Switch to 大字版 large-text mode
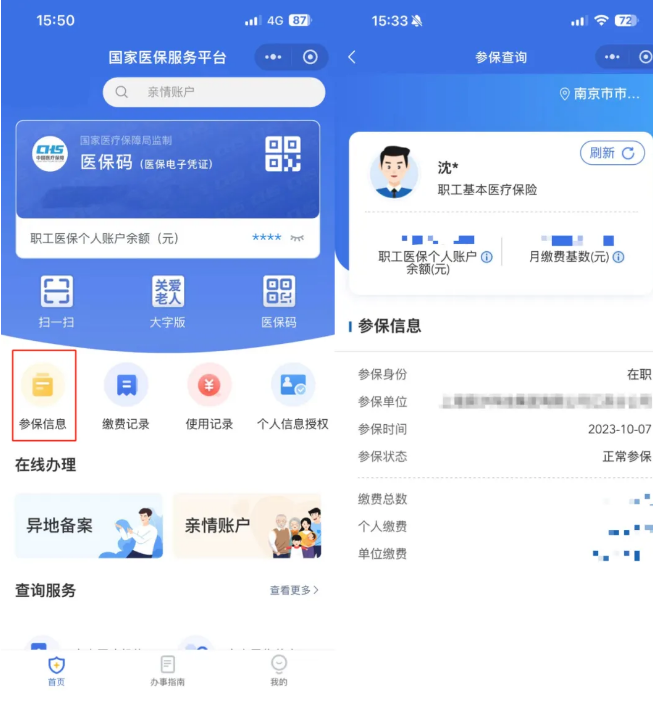Image resolution: width=653 pixels, height=703 pixels. [168, 301]
